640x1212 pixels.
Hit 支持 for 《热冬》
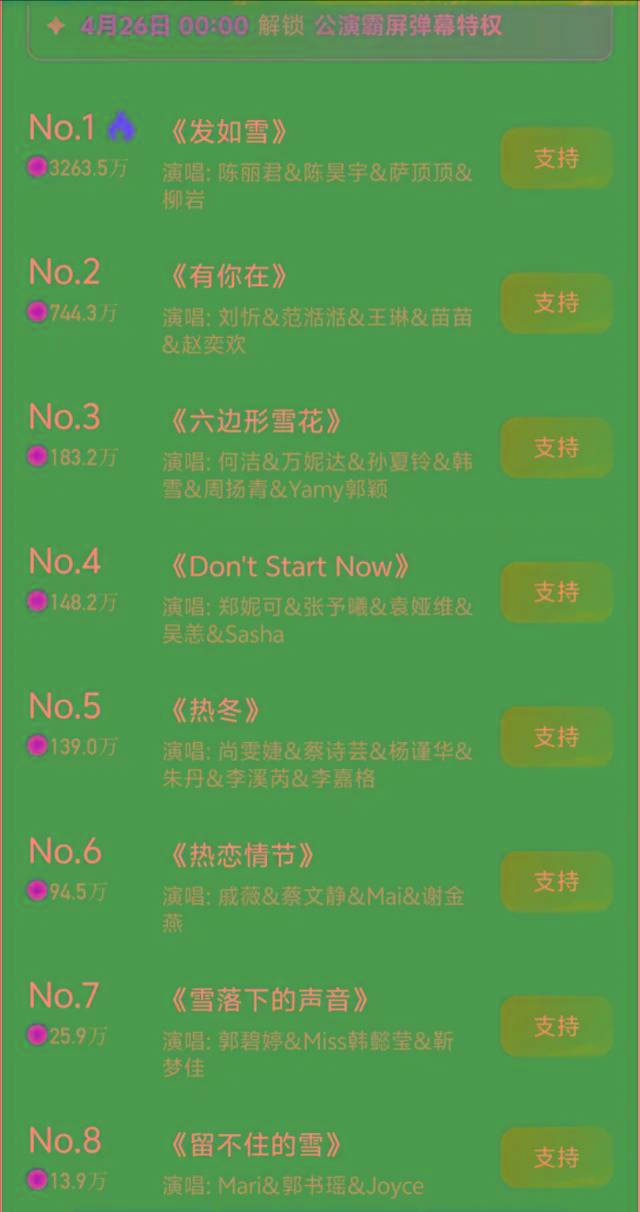[x=556, y=737]
